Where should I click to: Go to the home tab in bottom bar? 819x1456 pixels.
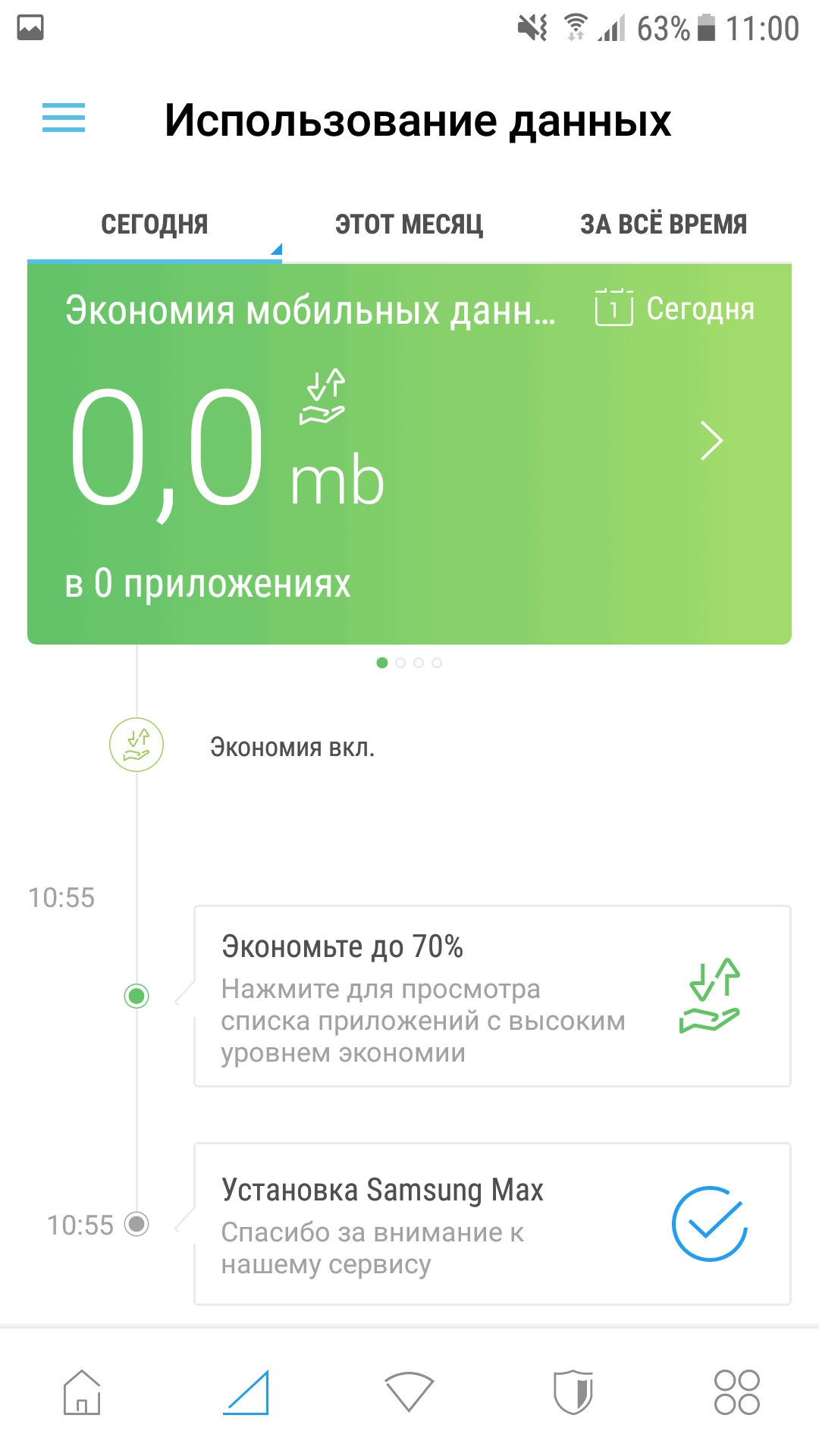82,1392
